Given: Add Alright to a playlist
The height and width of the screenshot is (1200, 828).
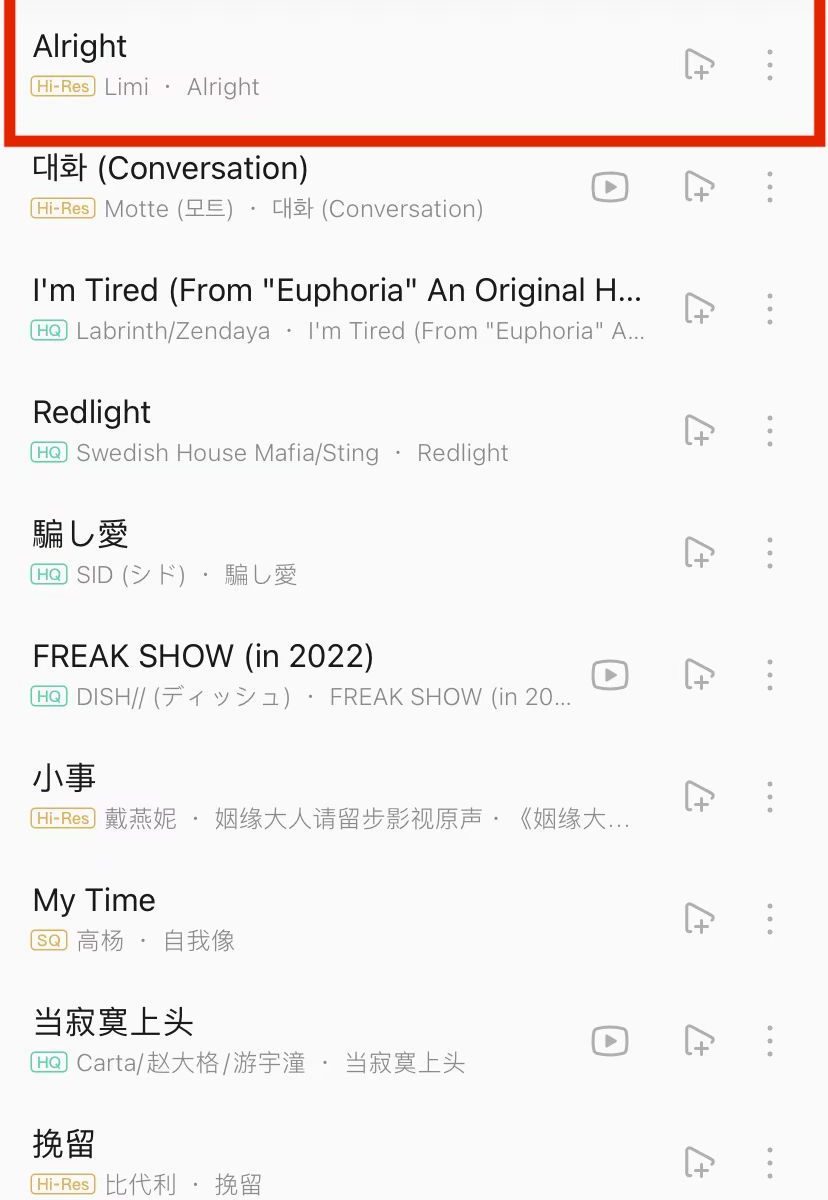Looking at the screenshot, I should coord(699,65).
